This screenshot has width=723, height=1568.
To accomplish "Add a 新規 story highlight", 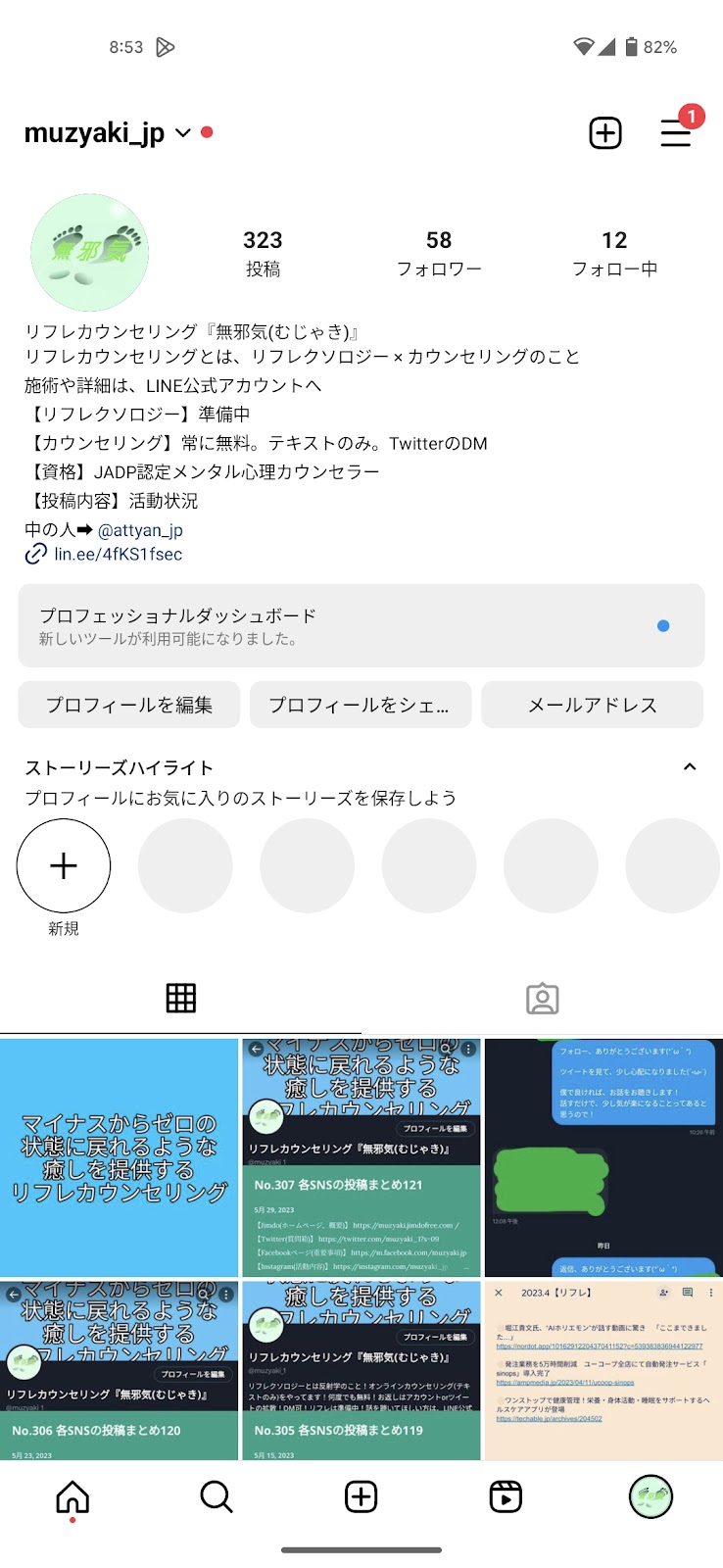I will [64, 866].
